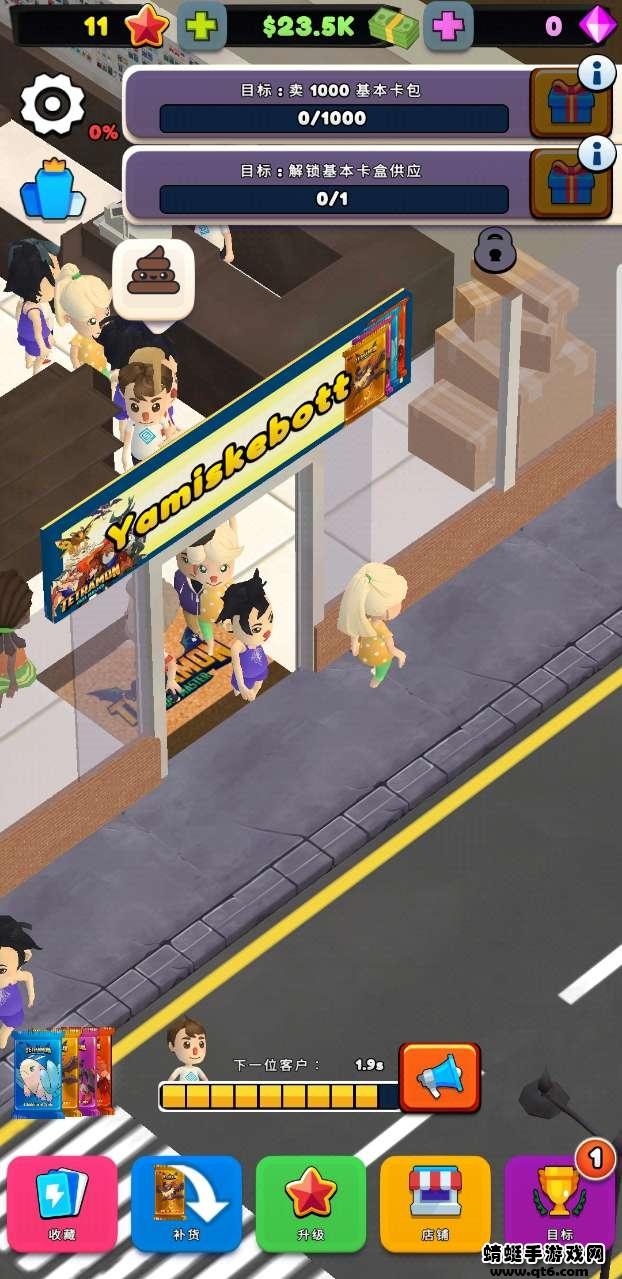Tap the megaphone to call customers

440,1077
